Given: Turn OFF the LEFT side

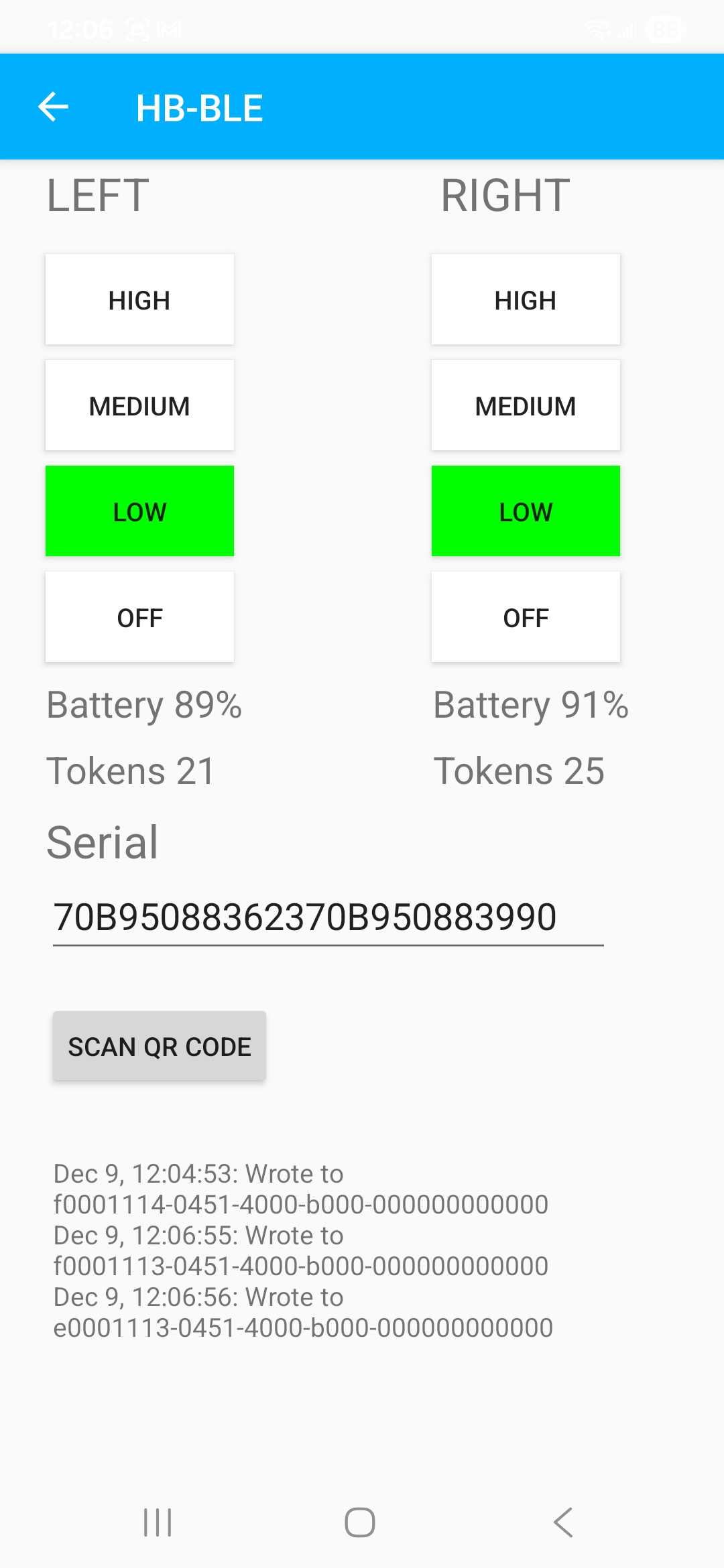Looking at the screenshot, I should 139,617.
